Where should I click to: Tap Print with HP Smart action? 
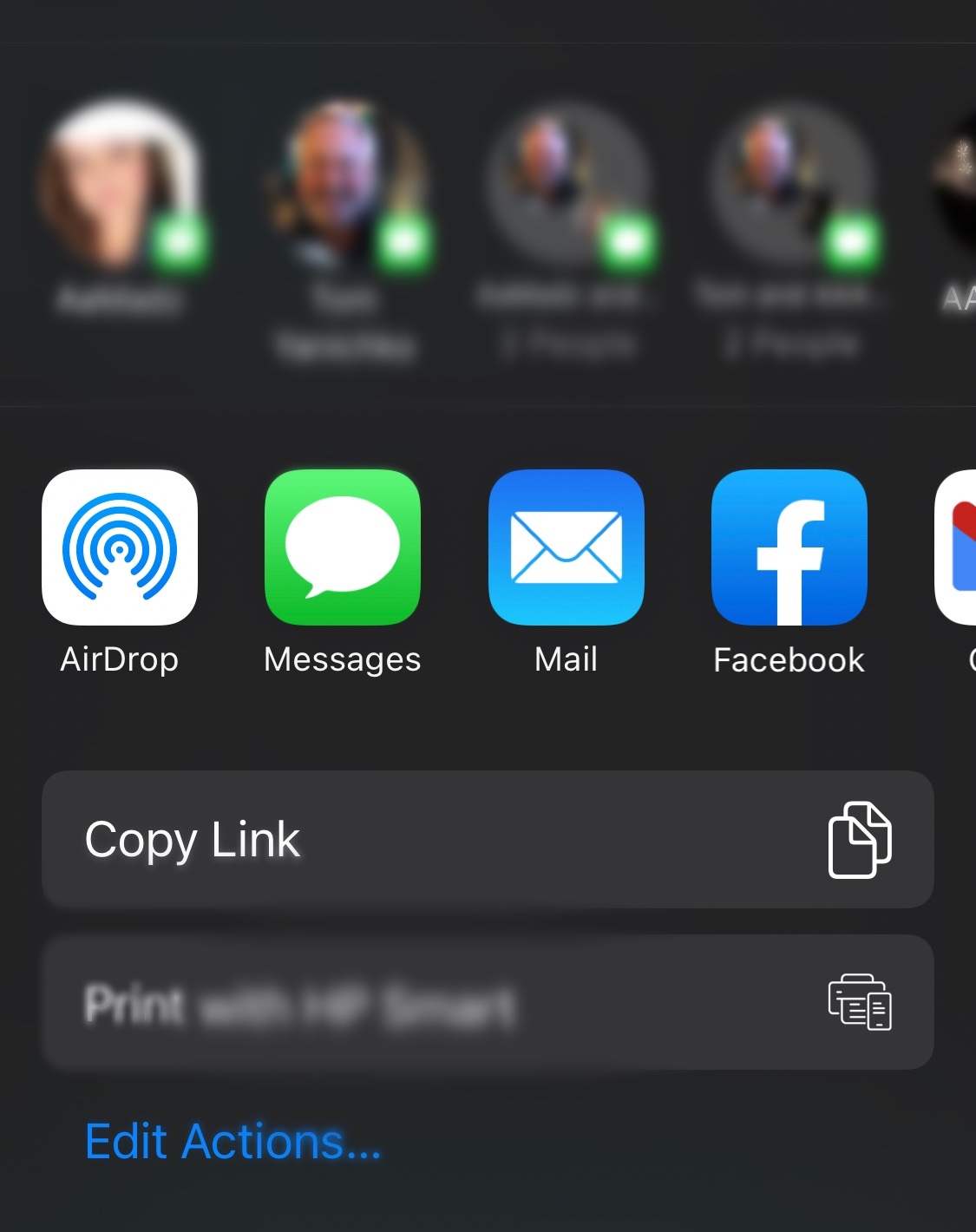pyautogui.click(x=488, y=1002)
